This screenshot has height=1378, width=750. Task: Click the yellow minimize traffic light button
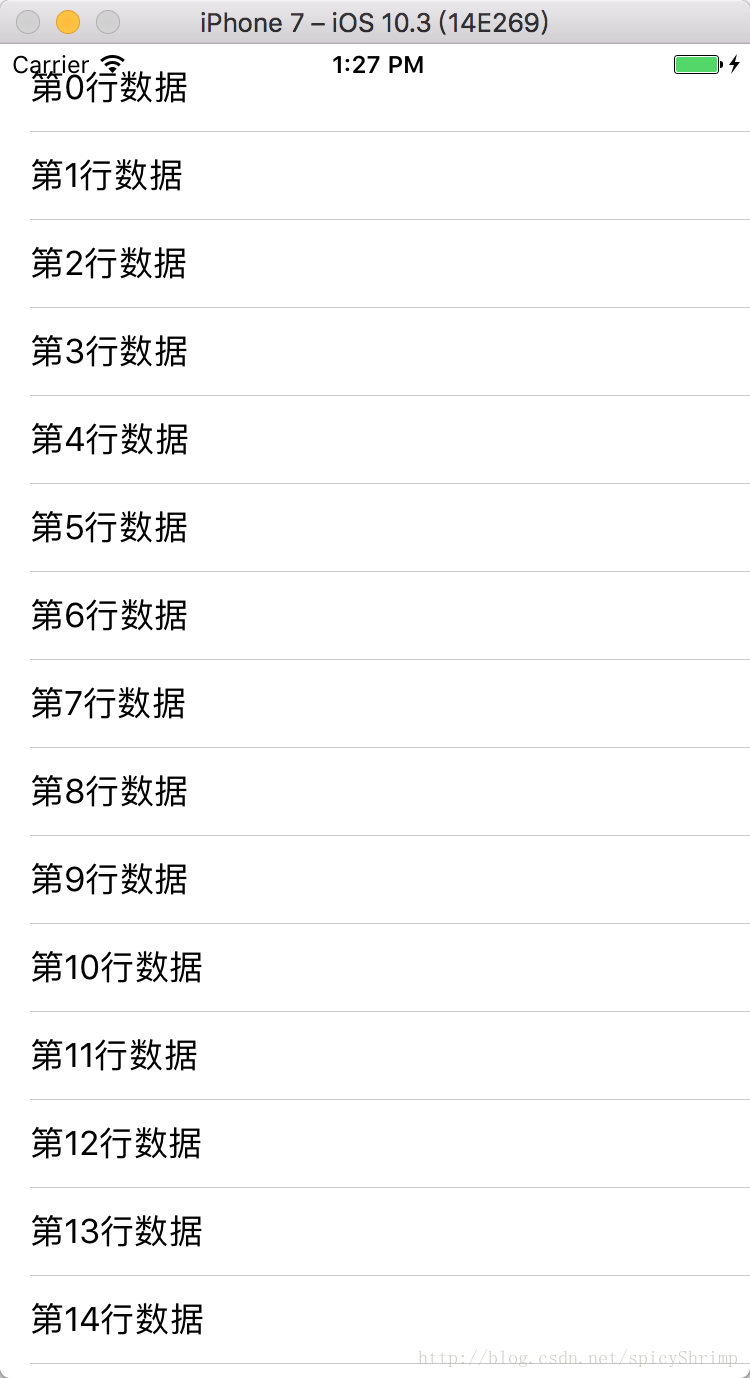66,21
